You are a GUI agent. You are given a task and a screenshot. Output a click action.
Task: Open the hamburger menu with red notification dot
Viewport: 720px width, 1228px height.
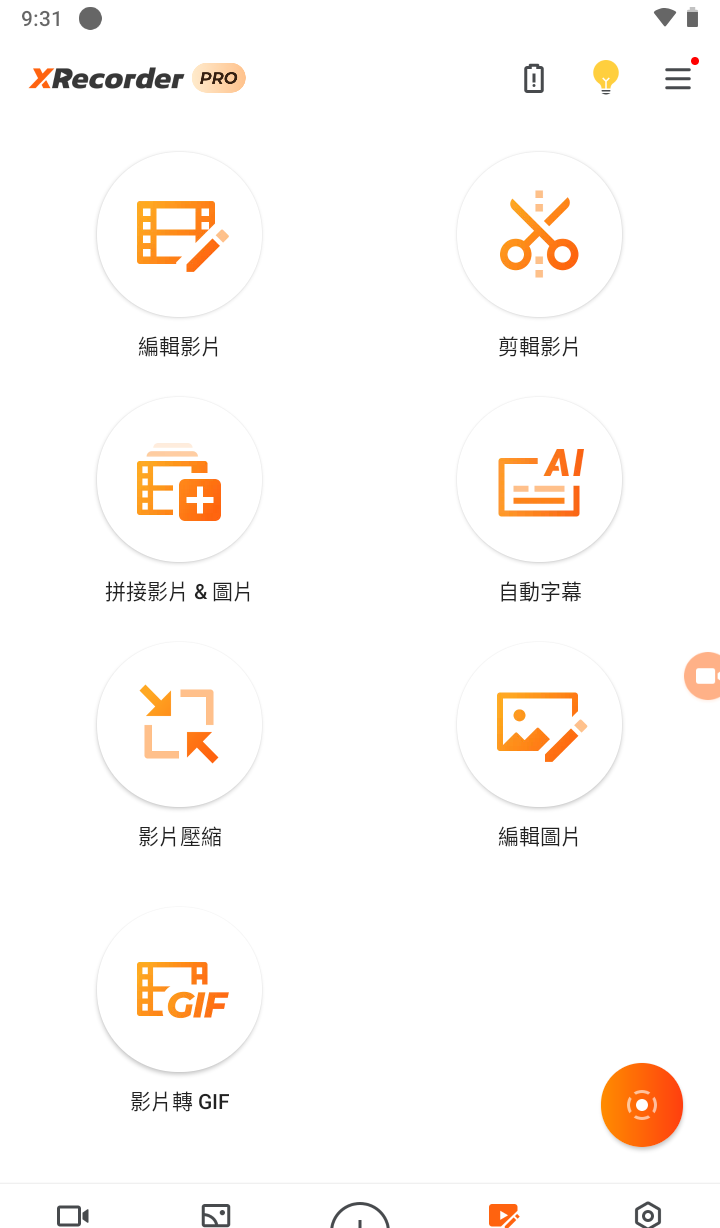click(678, 79)
